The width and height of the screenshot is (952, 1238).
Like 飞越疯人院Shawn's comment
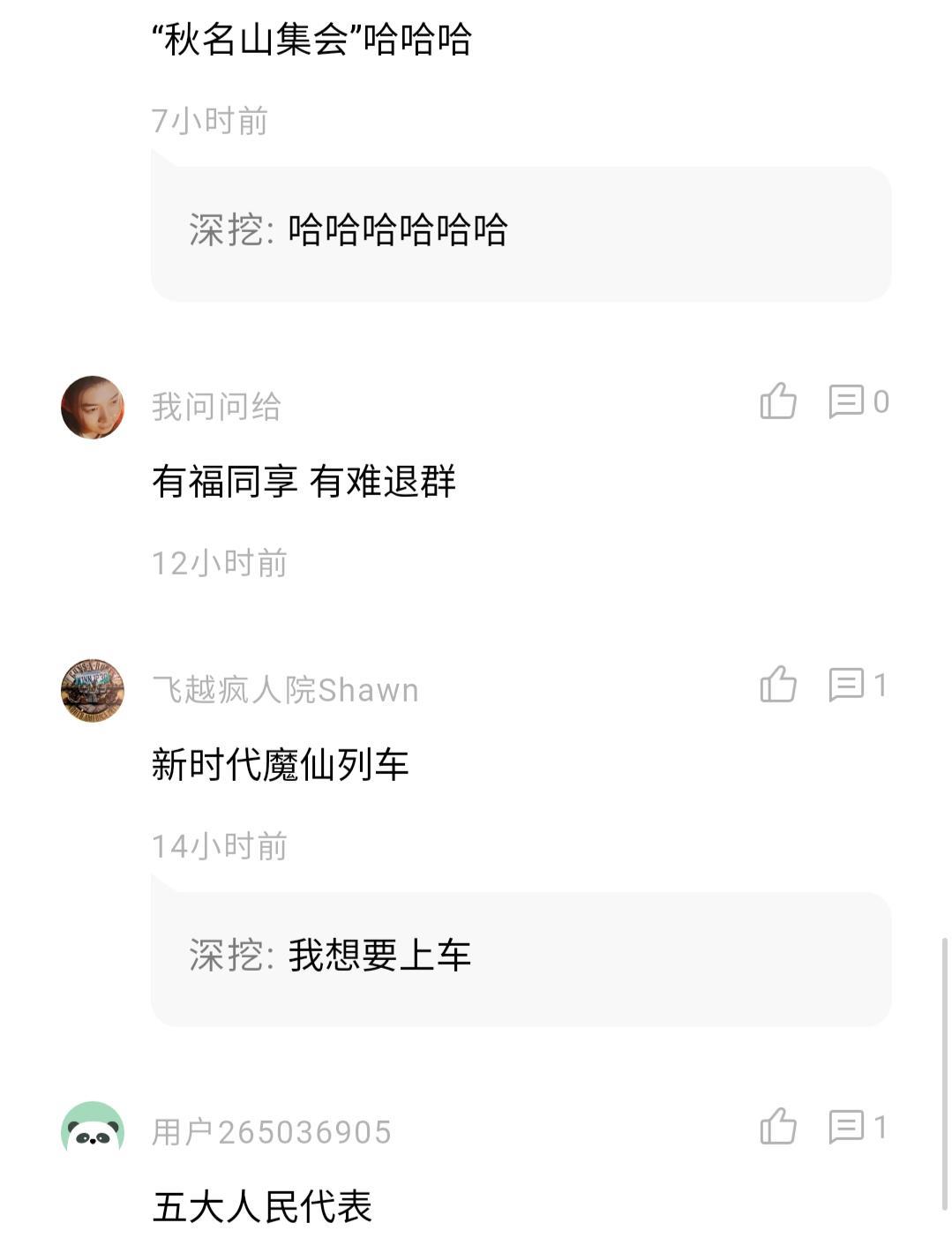coord(777,685)
